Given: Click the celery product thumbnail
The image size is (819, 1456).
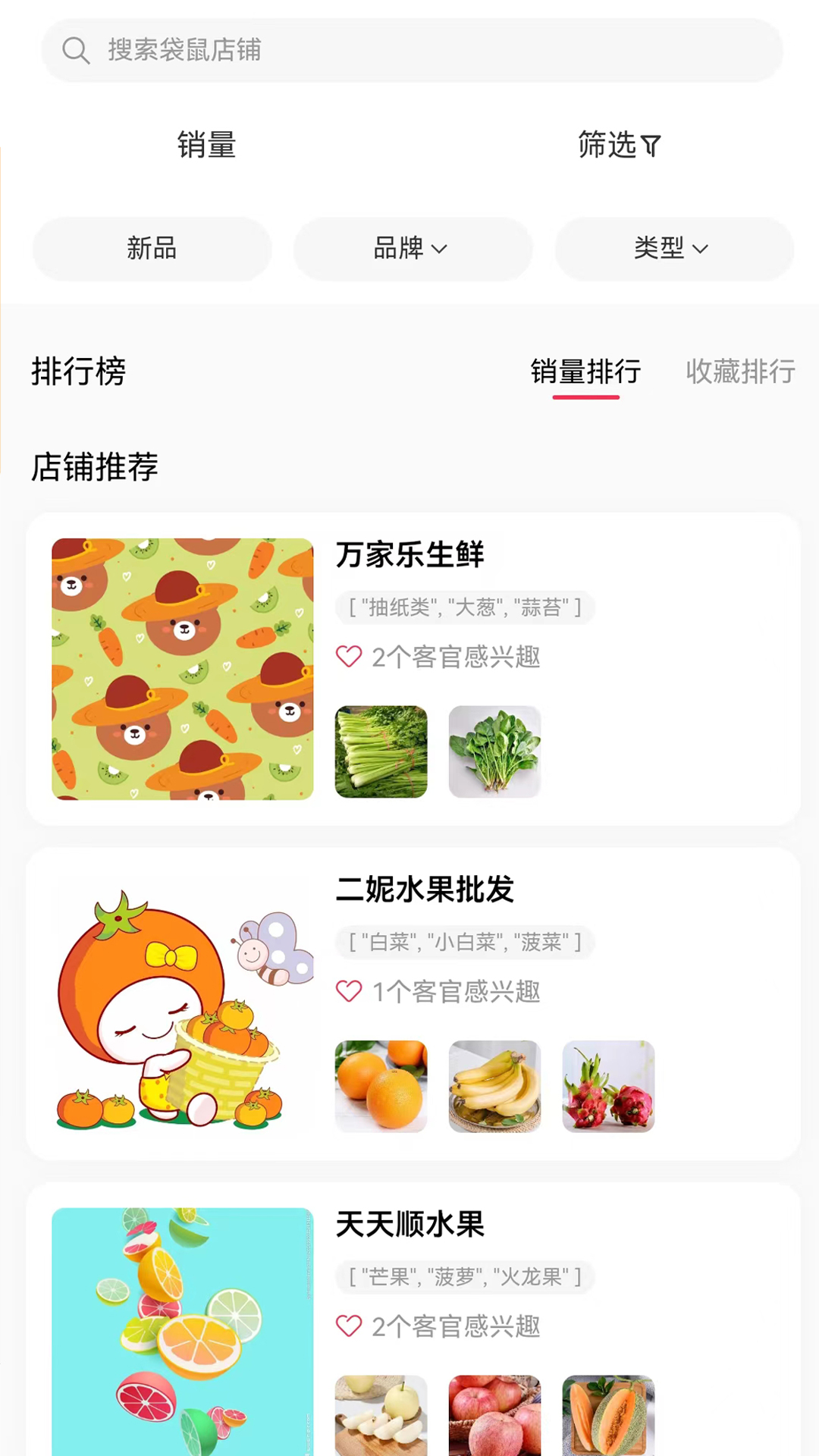Looking at the screenshot, I should click(x=381, y=751).
